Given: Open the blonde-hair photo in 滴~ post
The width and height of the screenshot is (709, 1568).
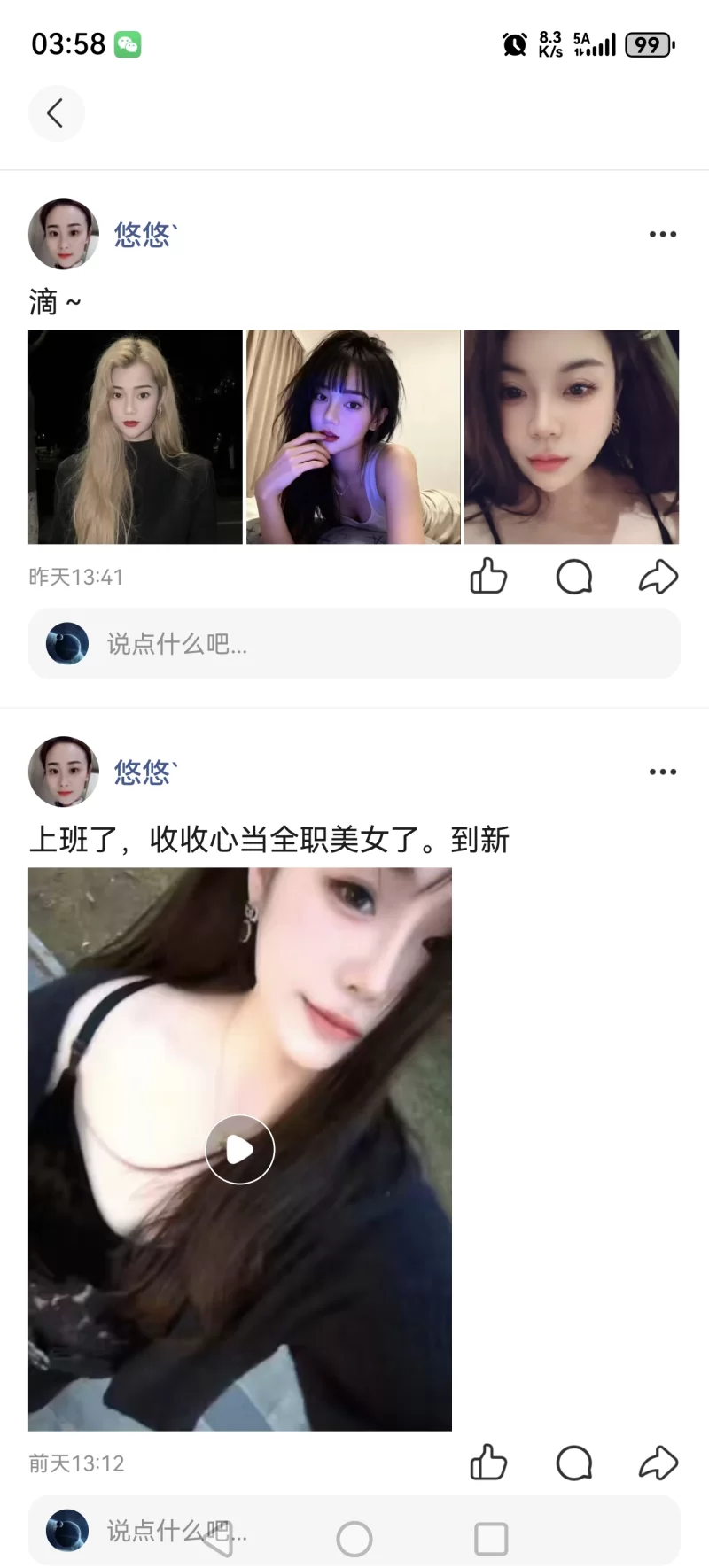Looking at the screenshot, I should pos(136,437).
